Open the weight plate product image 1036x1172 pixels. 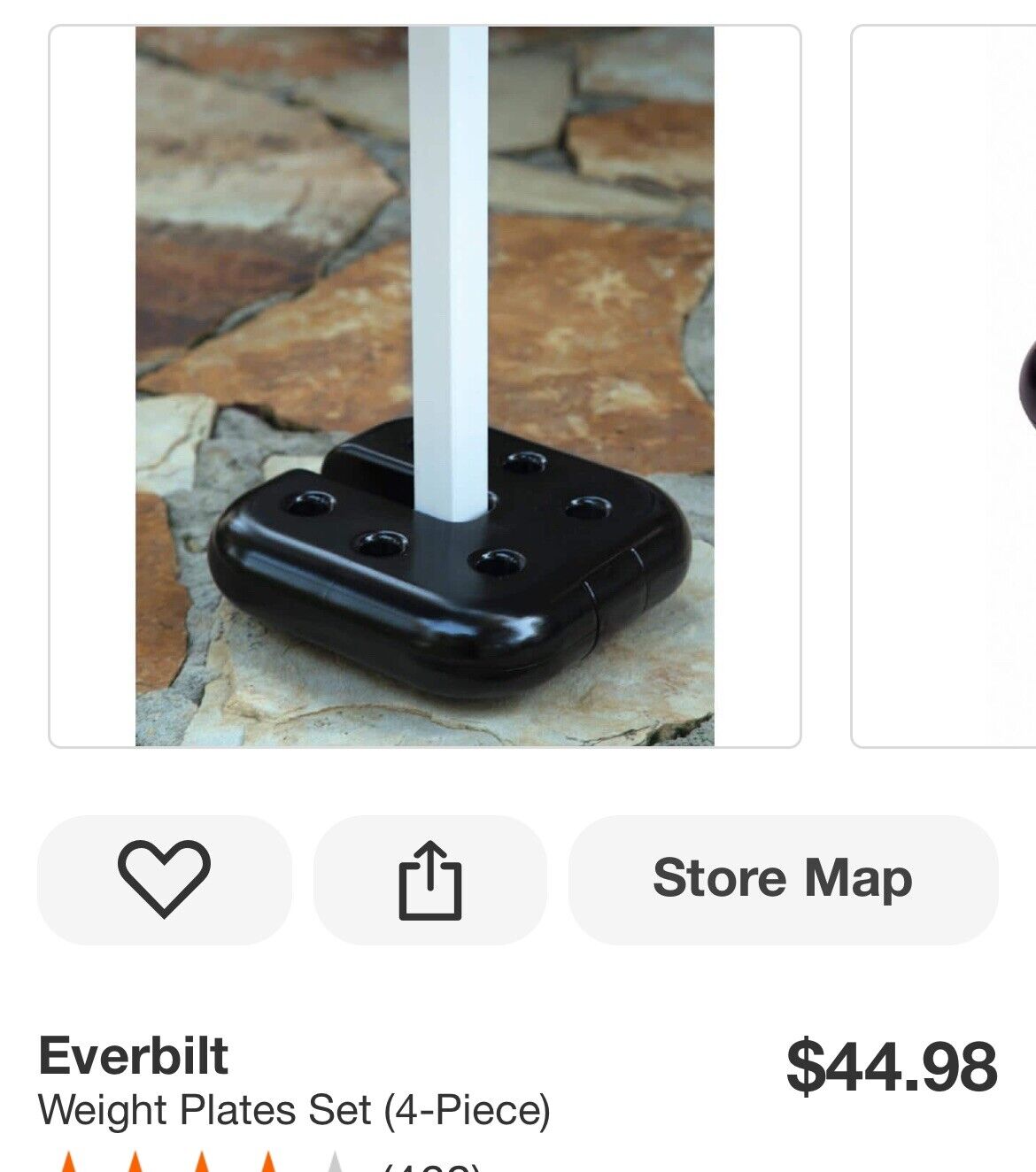click(425, 386)
